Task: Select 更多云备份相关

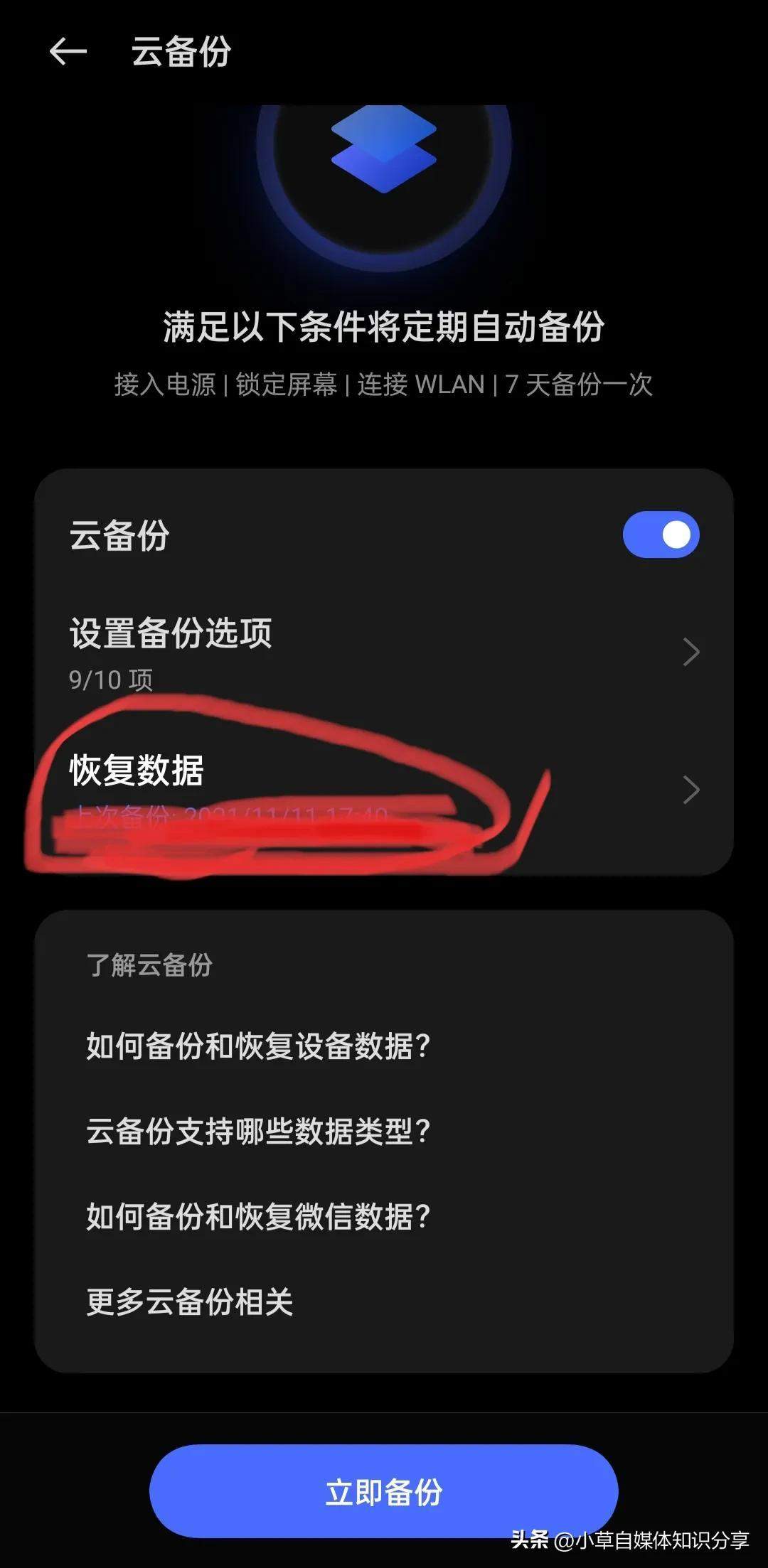Action: point(190,1302)
